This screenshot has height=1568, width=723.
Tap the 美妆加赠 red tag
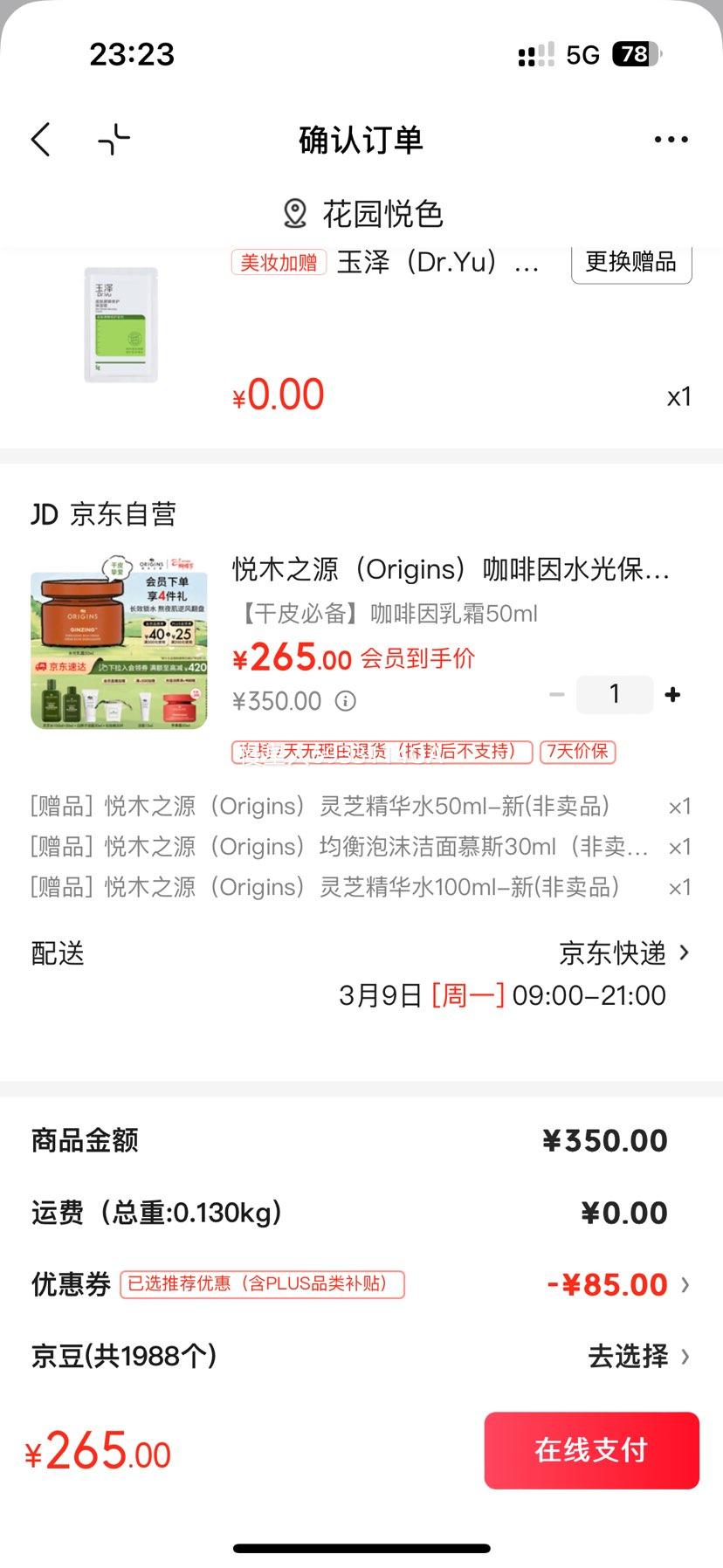[278, 262]
